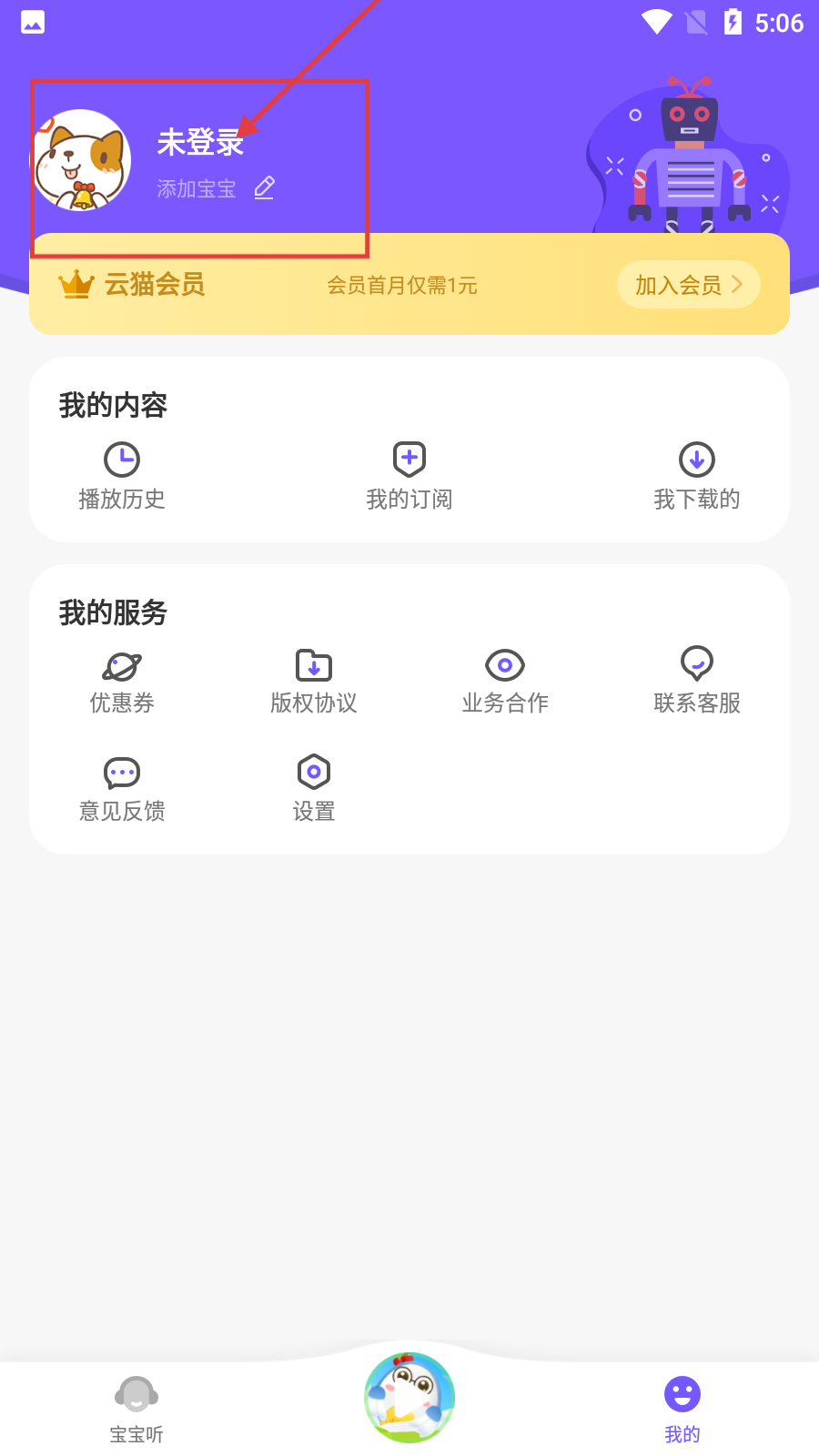
Task: Open 设置 settings
Action: point(314,790)
